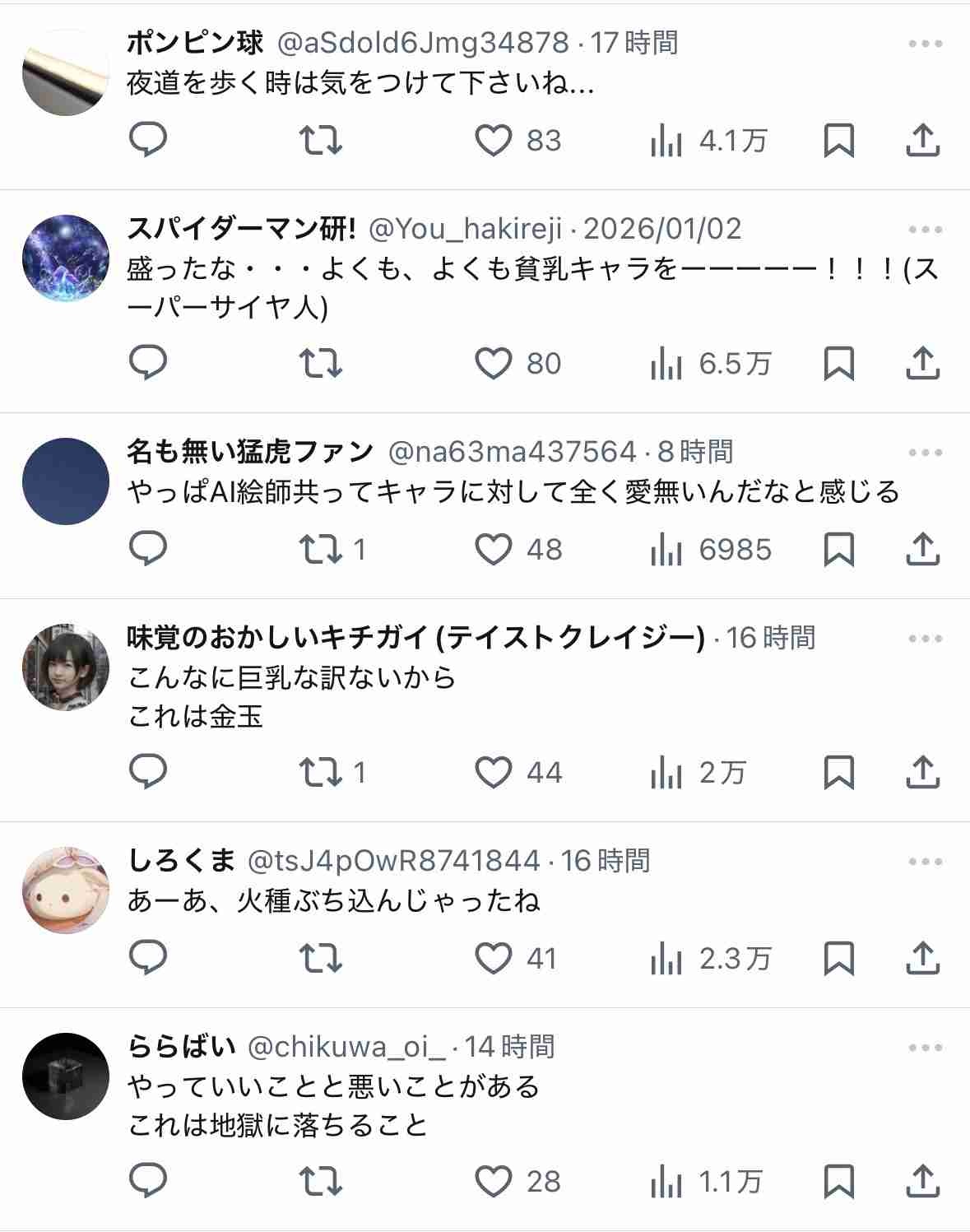Bookmark スパイダーマン研!'s post
This screenshot has width=970, height=1232.
click(x=838, y=364)
